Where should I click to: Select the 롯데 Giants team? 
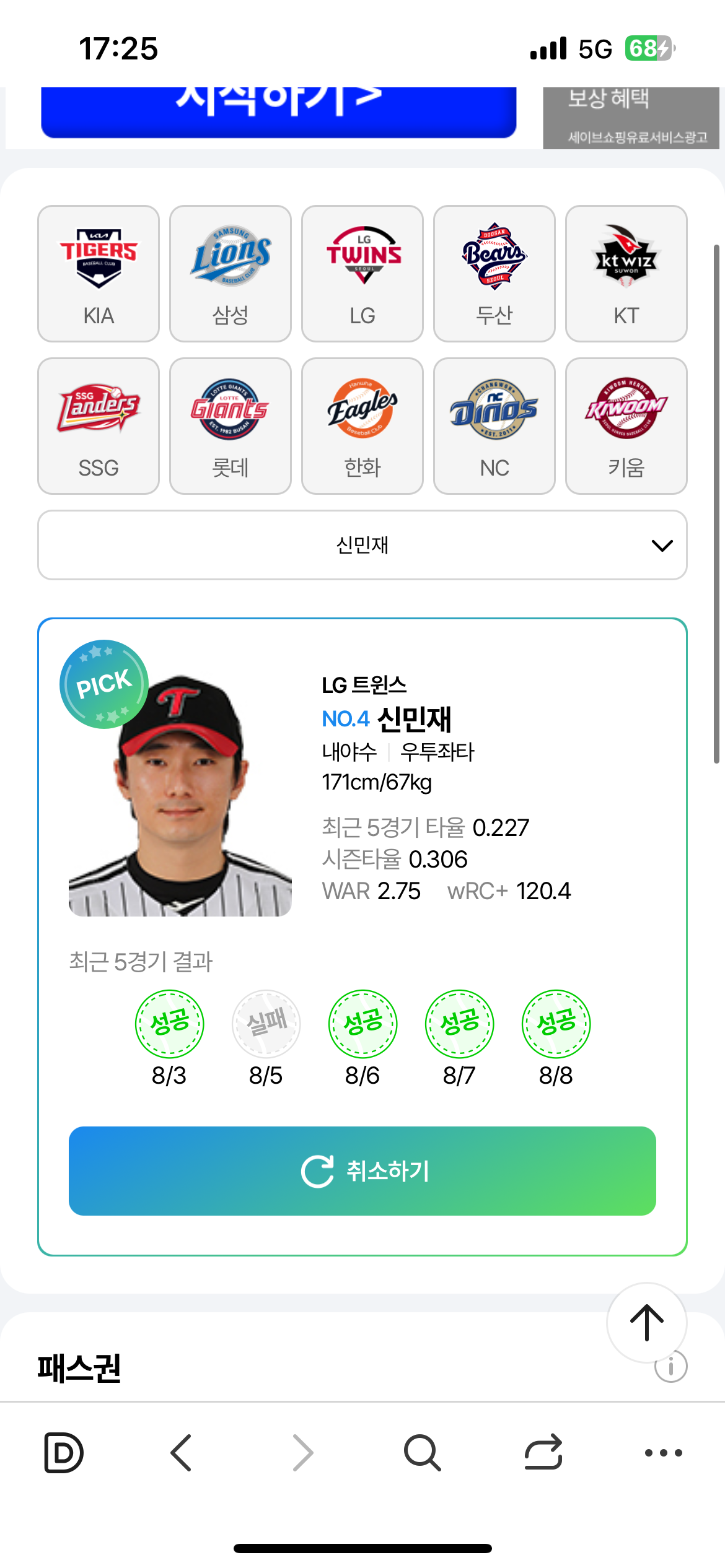coord(231,425)
